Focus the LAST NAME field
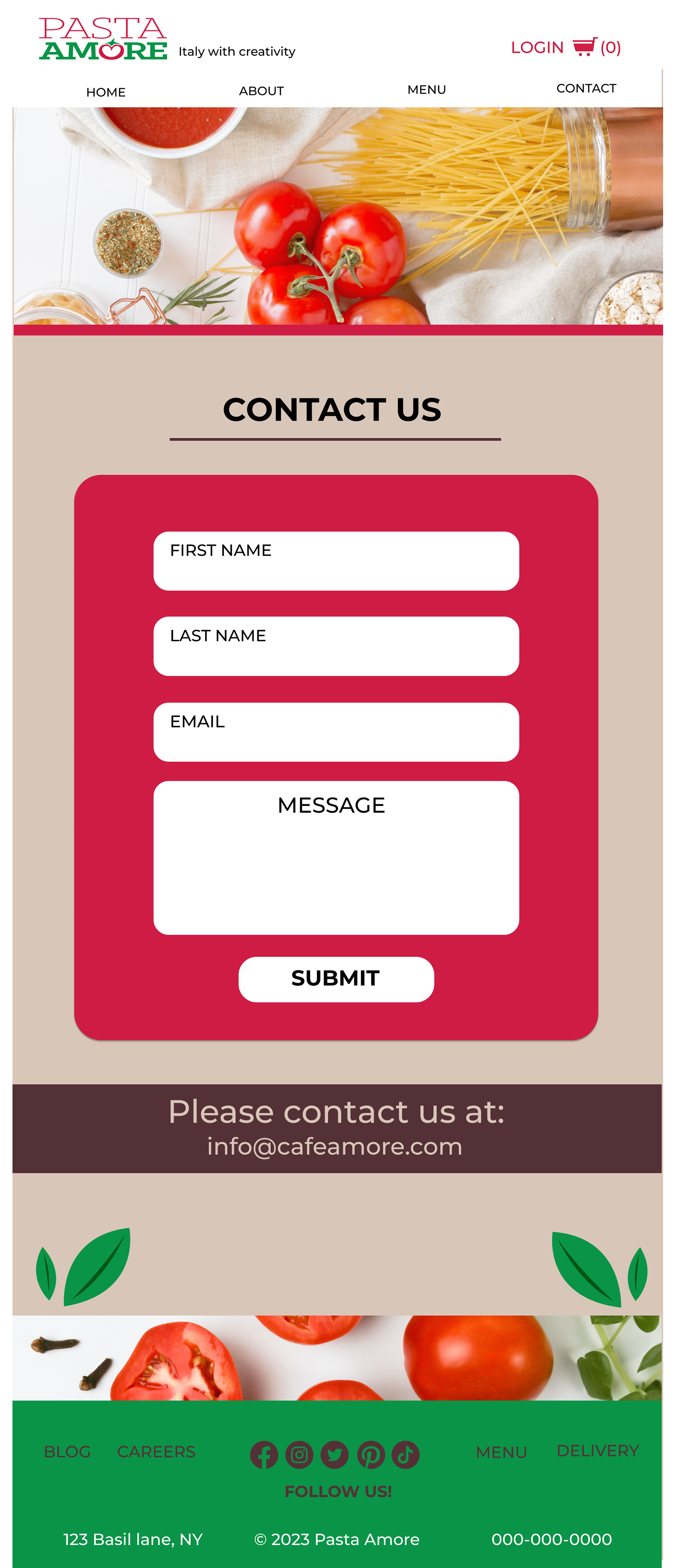 336,647
